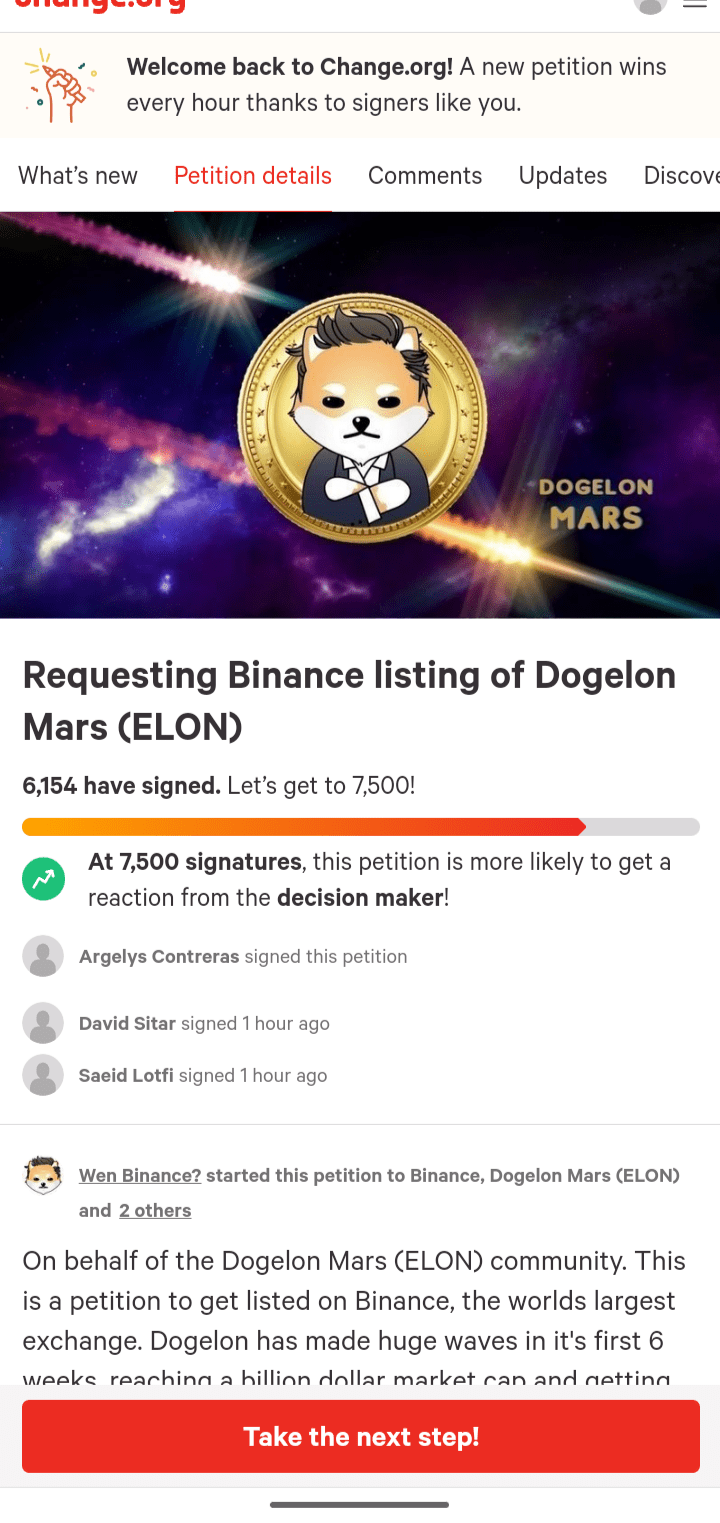The height and width of the screenshot is (1523, 720).
Task: Tap Take the next step! button
Action: (x=361, y=1437)
